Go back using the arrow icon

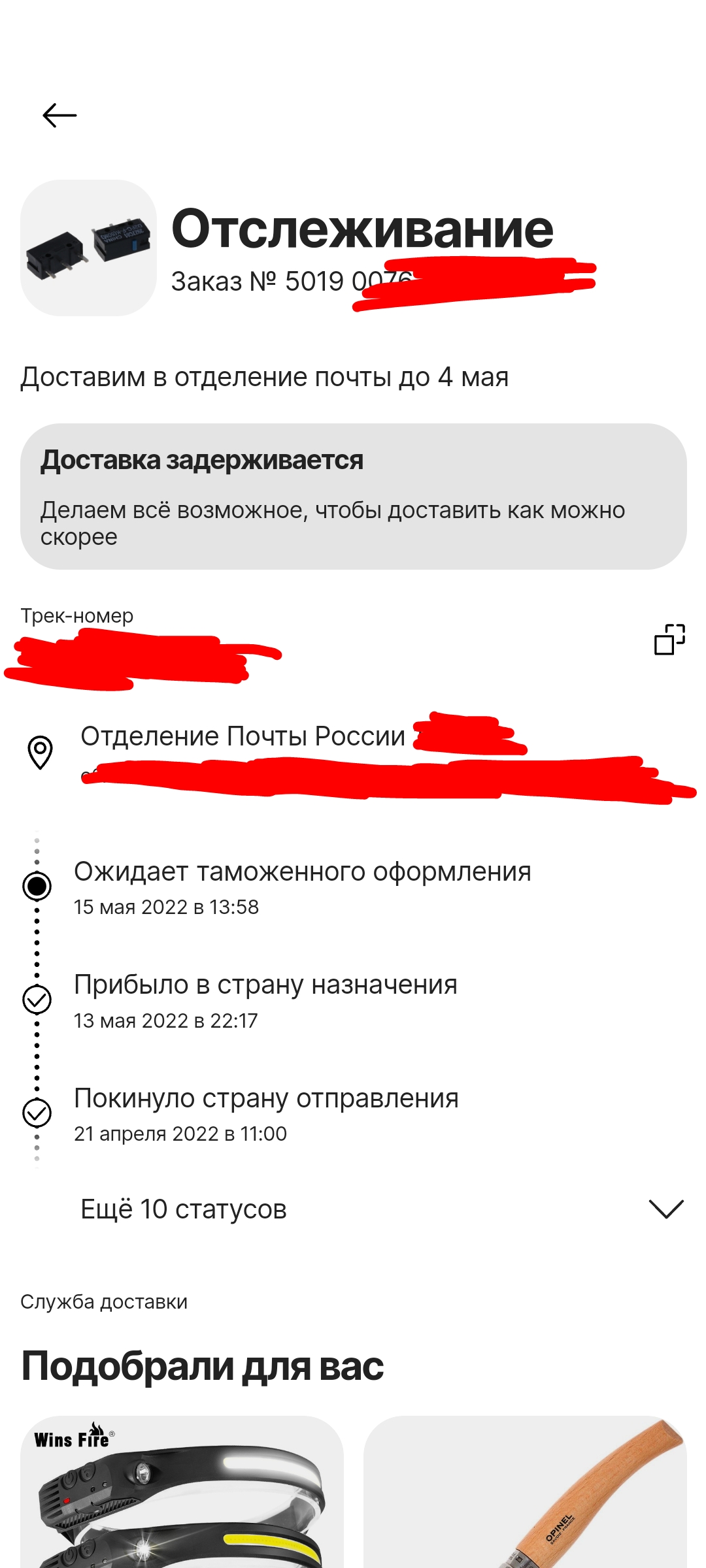tap(59, 116)
